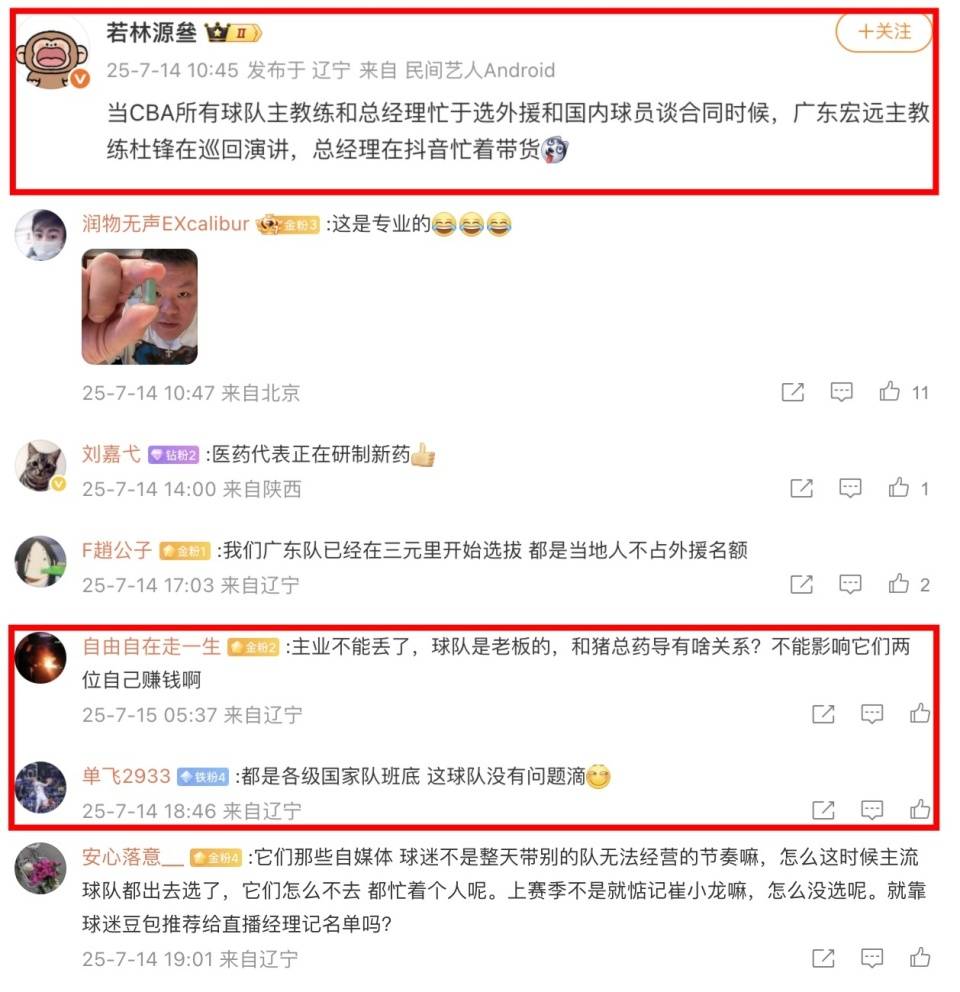
Task: Like 刘嘉弋's comment
Action: (899, 488)
